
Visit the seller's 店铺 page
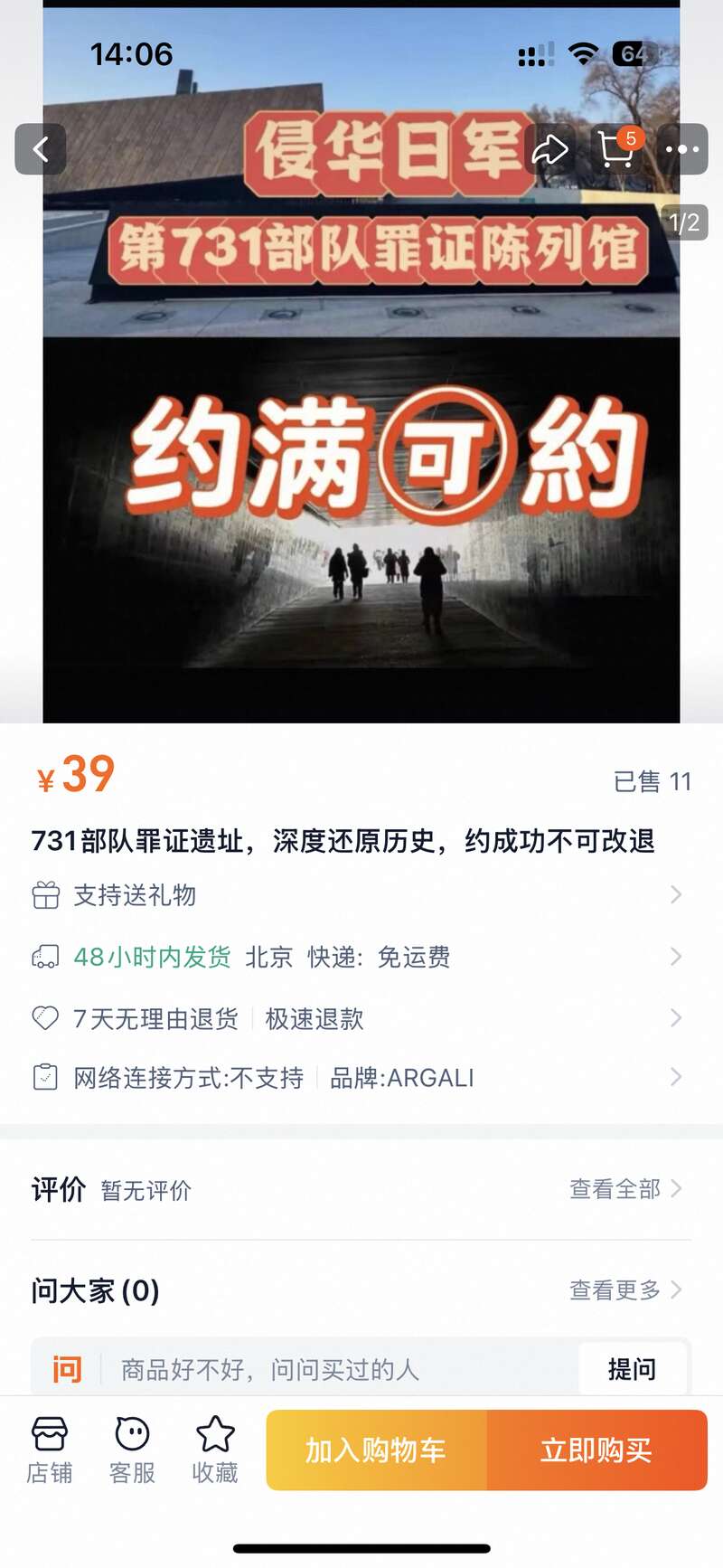[50, 1450]
